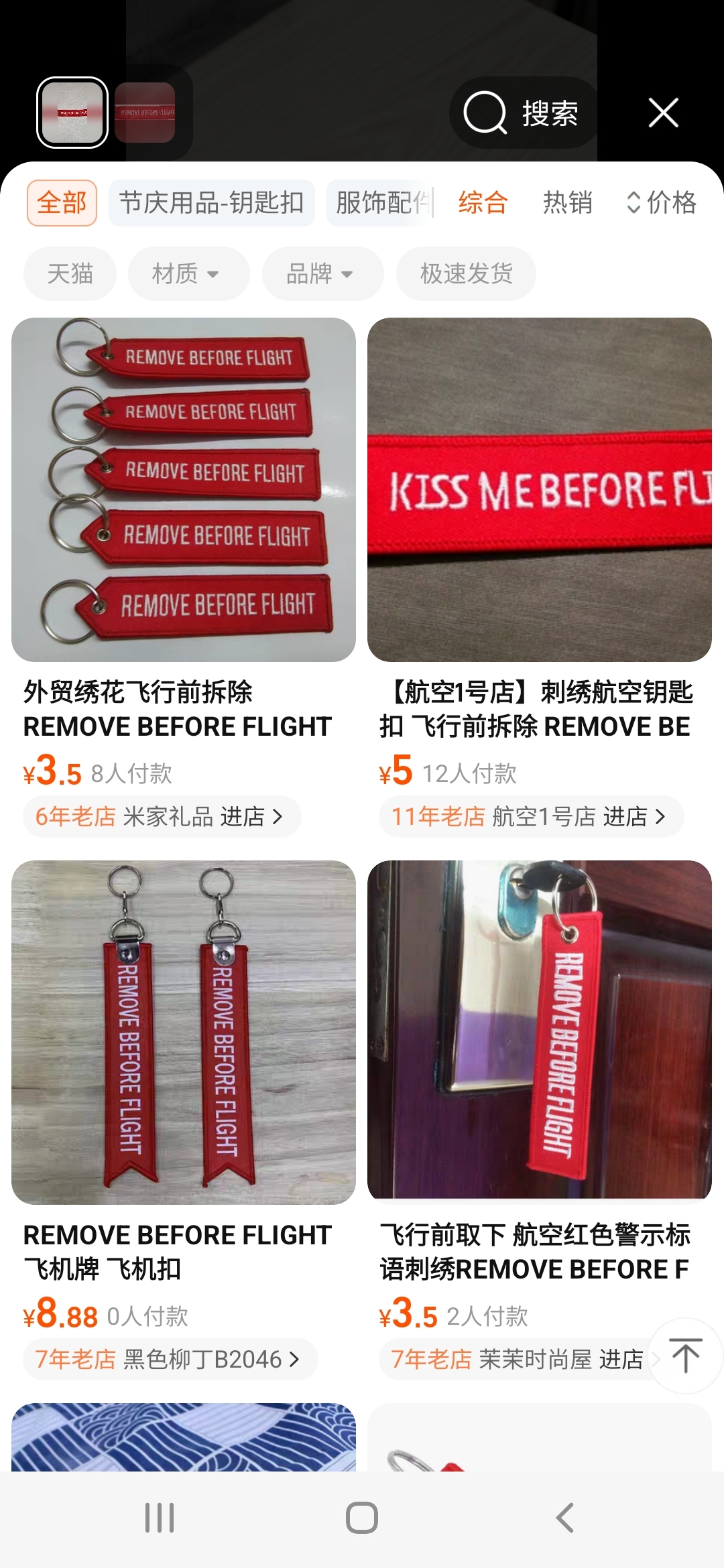This screenshot has height=1568, width=724.
Task: Enable the 天猫 filter chip
Action: [x=70, y=273]
